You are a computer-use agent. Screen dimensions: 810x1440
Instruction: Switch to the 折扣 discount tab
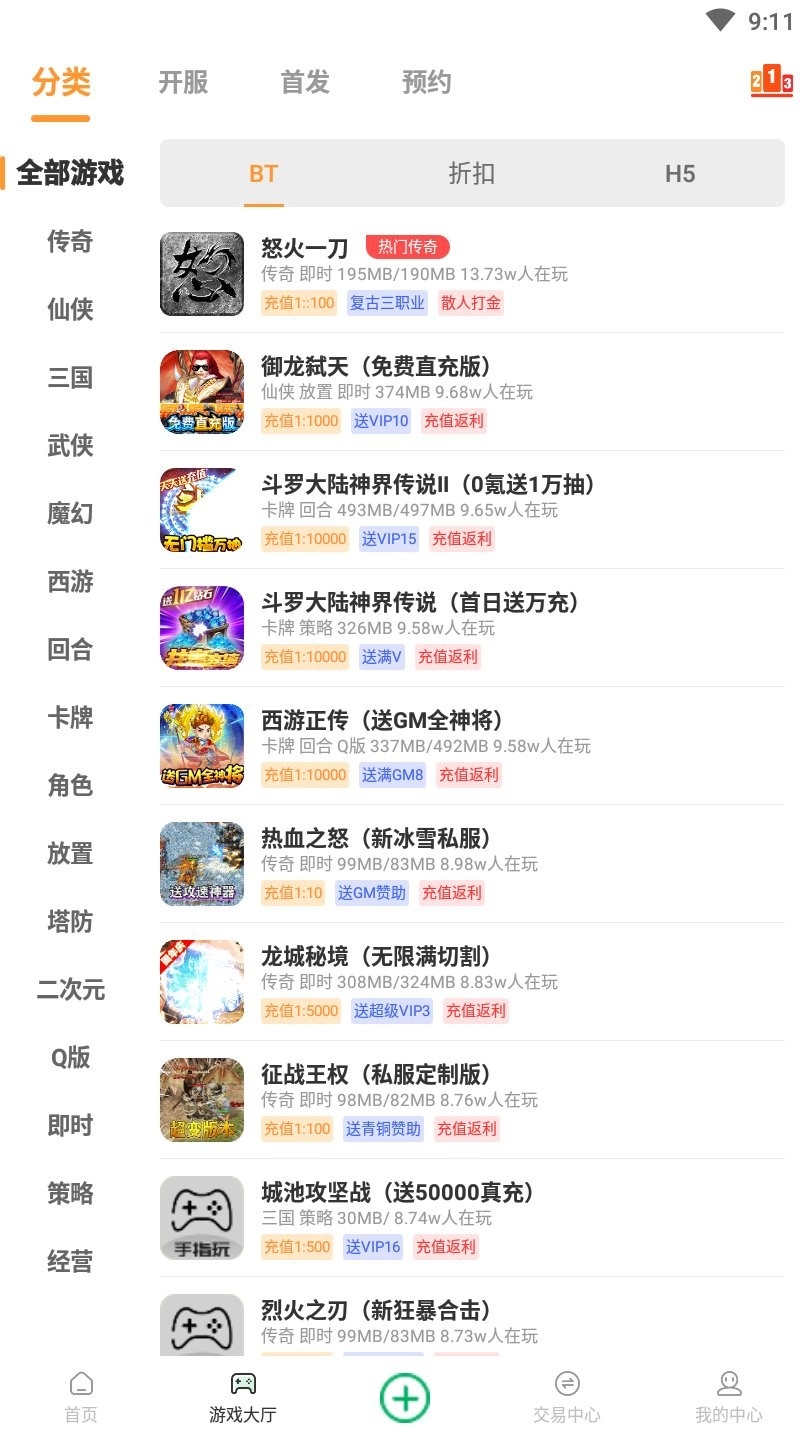click(473, 174)
